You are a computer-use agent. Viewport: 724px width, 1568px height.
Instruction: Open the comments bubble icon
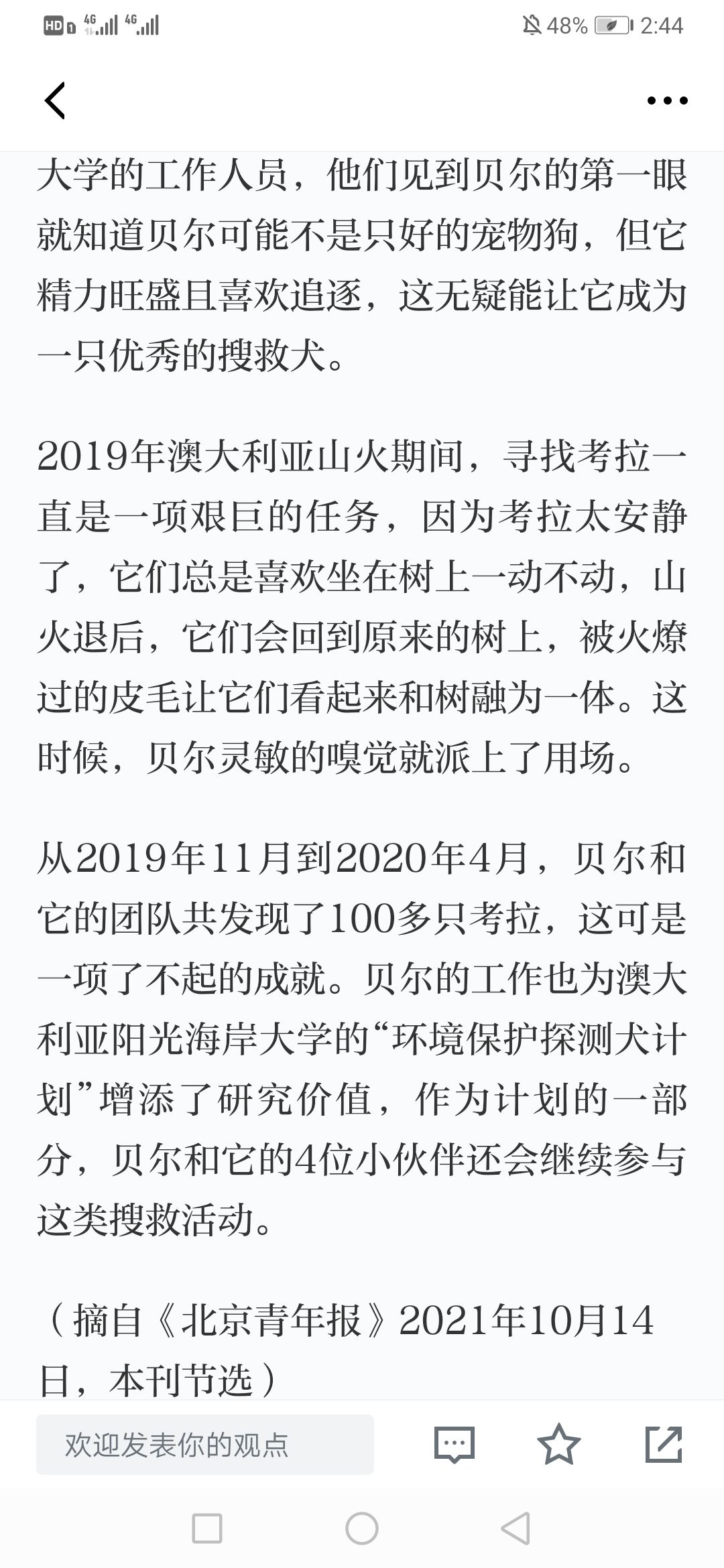(x=455, y=1445)
